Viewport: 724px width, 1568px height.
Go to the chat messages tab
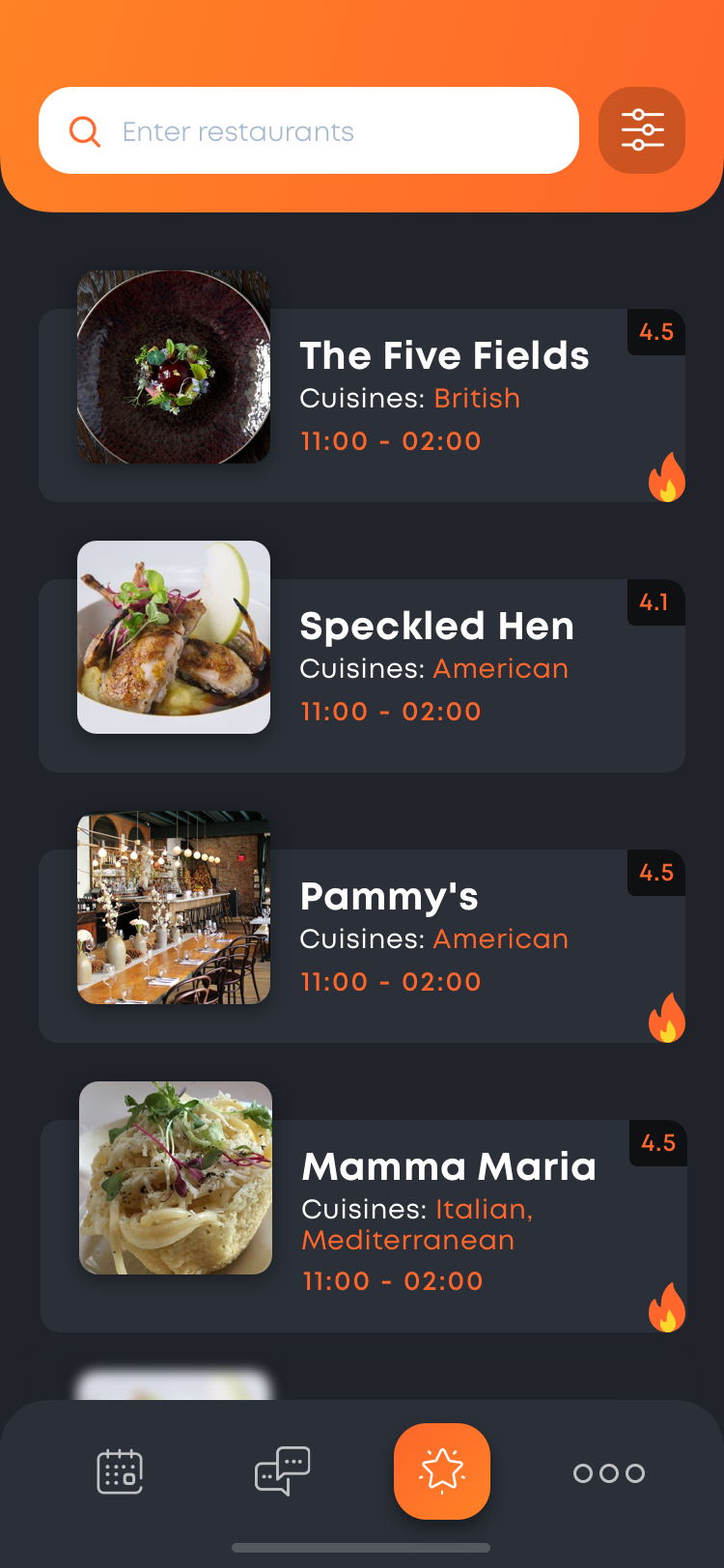point(282,1471)
